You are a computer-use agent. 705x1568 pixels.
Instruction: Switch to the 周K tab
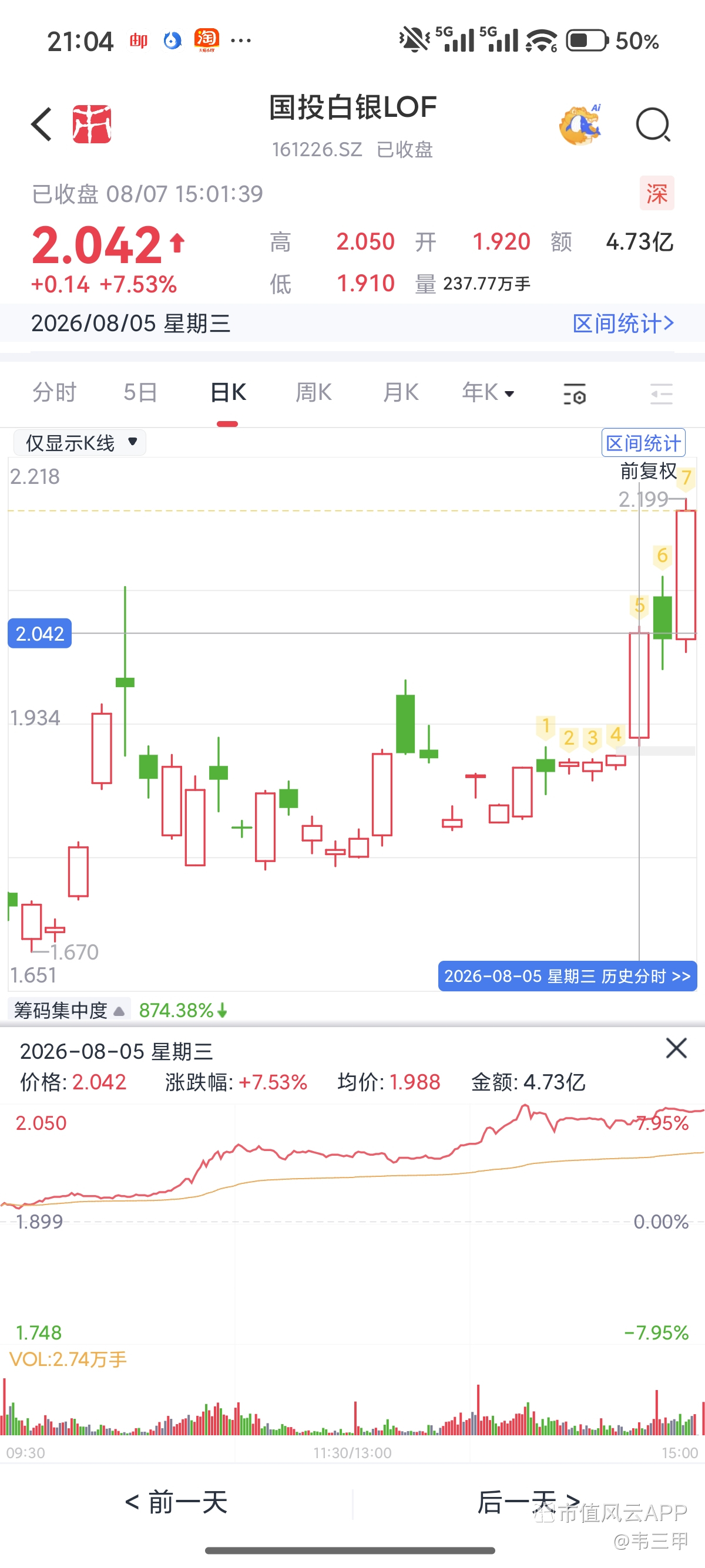coord(314,393)
